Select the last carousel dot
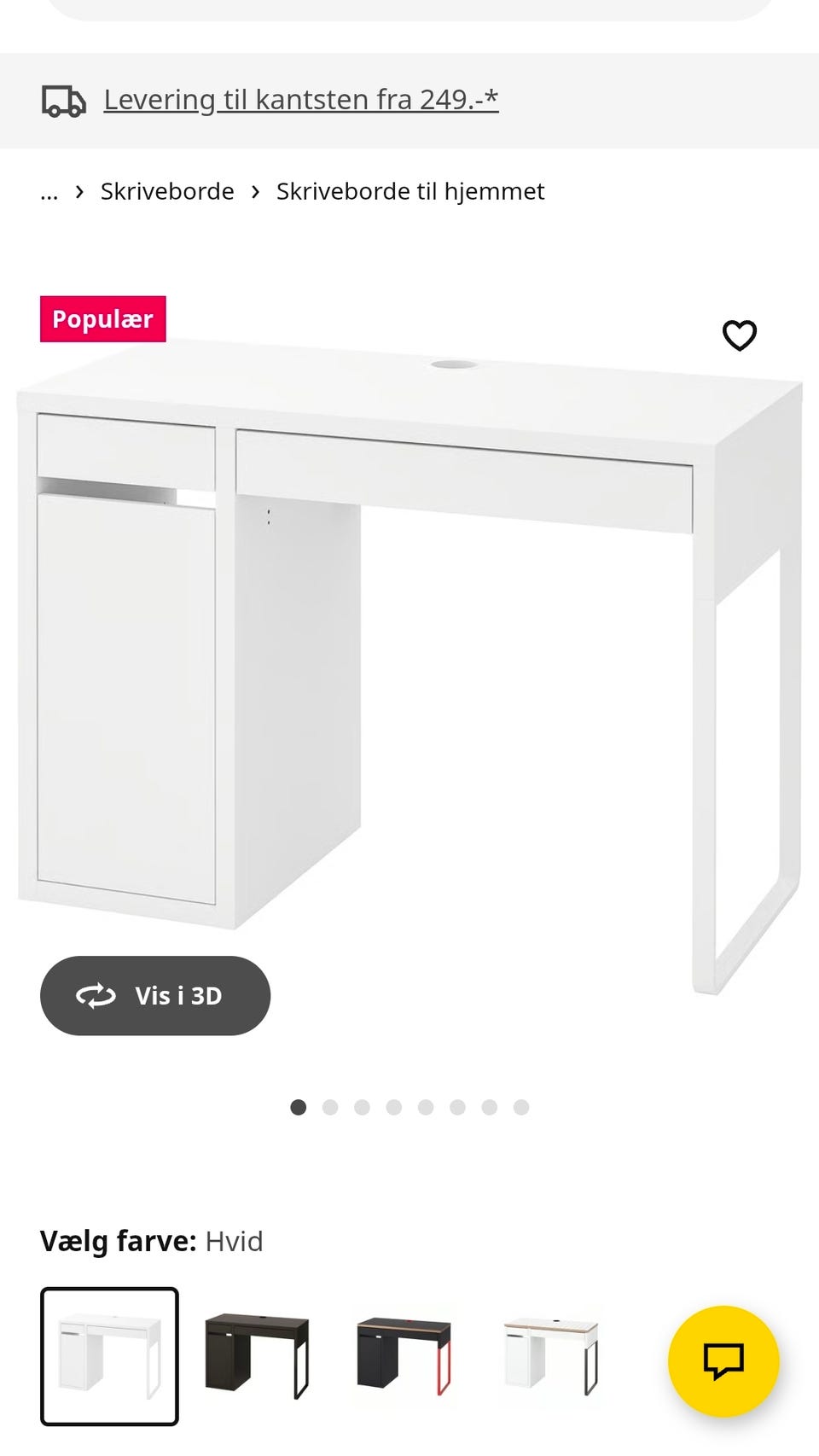This screenshot has height=1456, width=819. coord(518,1107)
